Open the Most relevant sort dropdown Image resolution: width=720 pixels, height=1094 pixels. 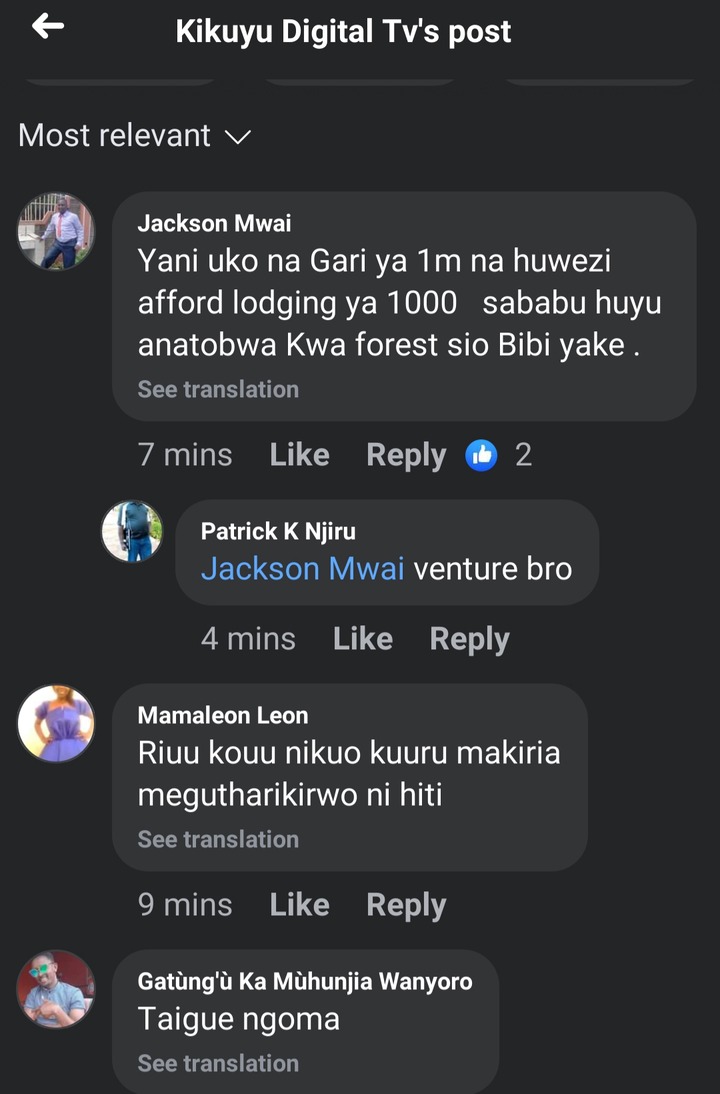(x=134, y=136)
